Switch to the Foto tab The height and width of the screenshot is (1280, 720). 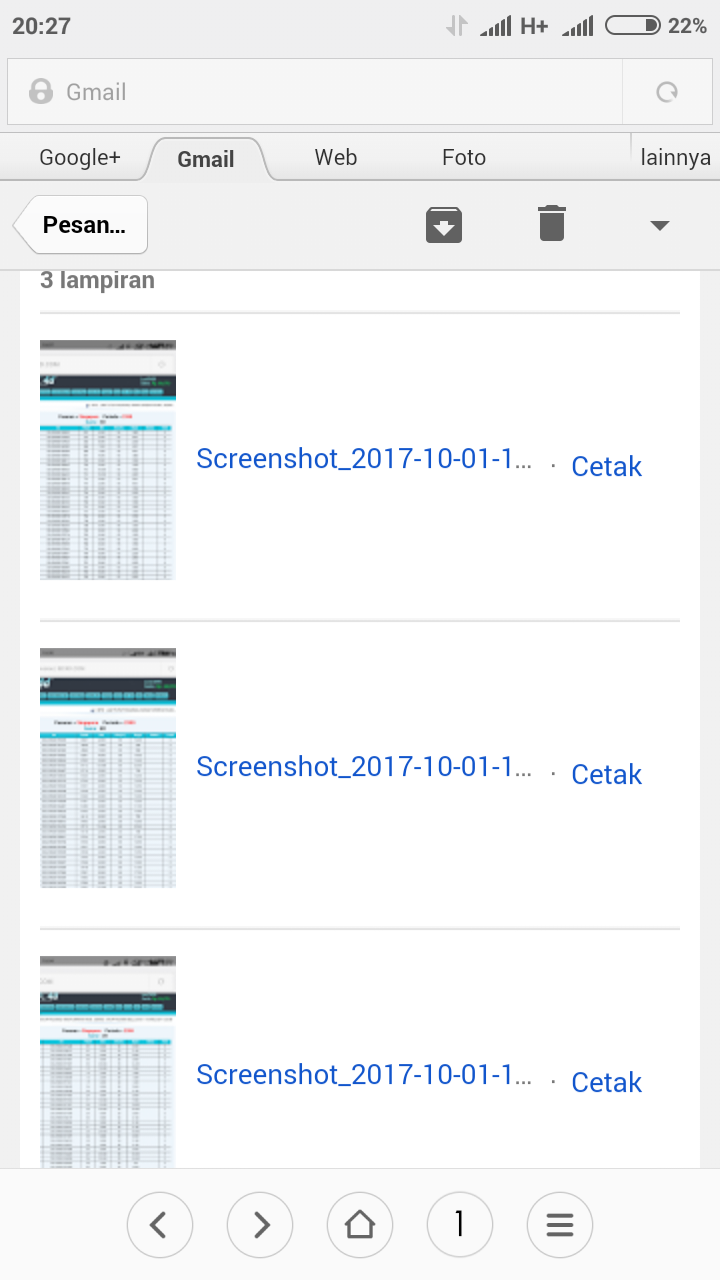coord(464,158)
